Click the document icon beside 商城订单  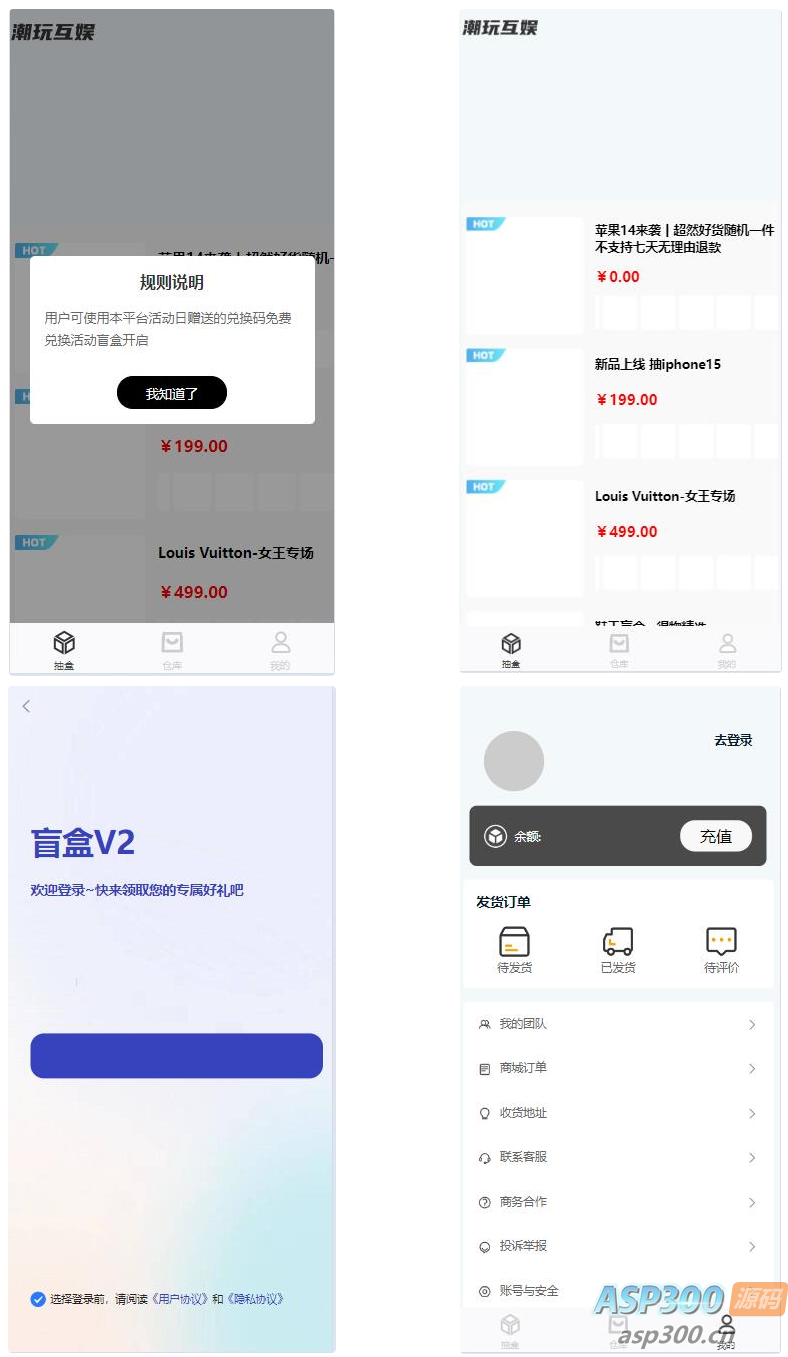[x=483, y=1068]
